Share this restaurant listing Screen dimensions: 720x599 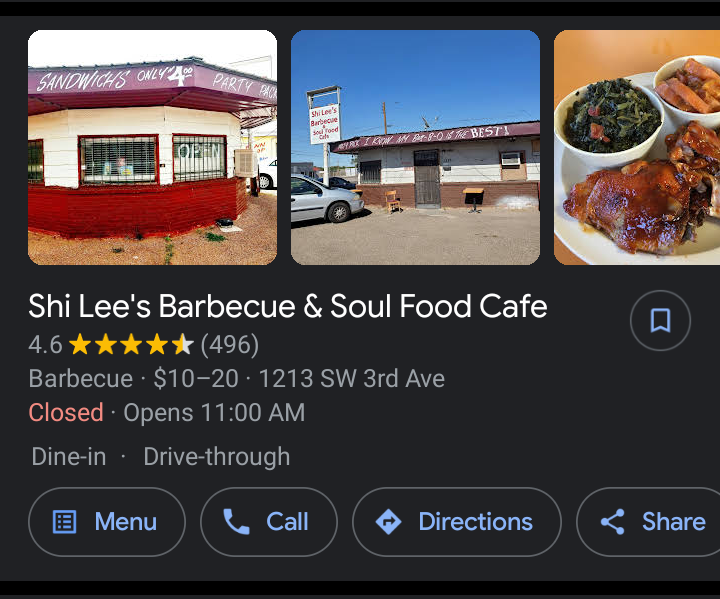(653, 522)
